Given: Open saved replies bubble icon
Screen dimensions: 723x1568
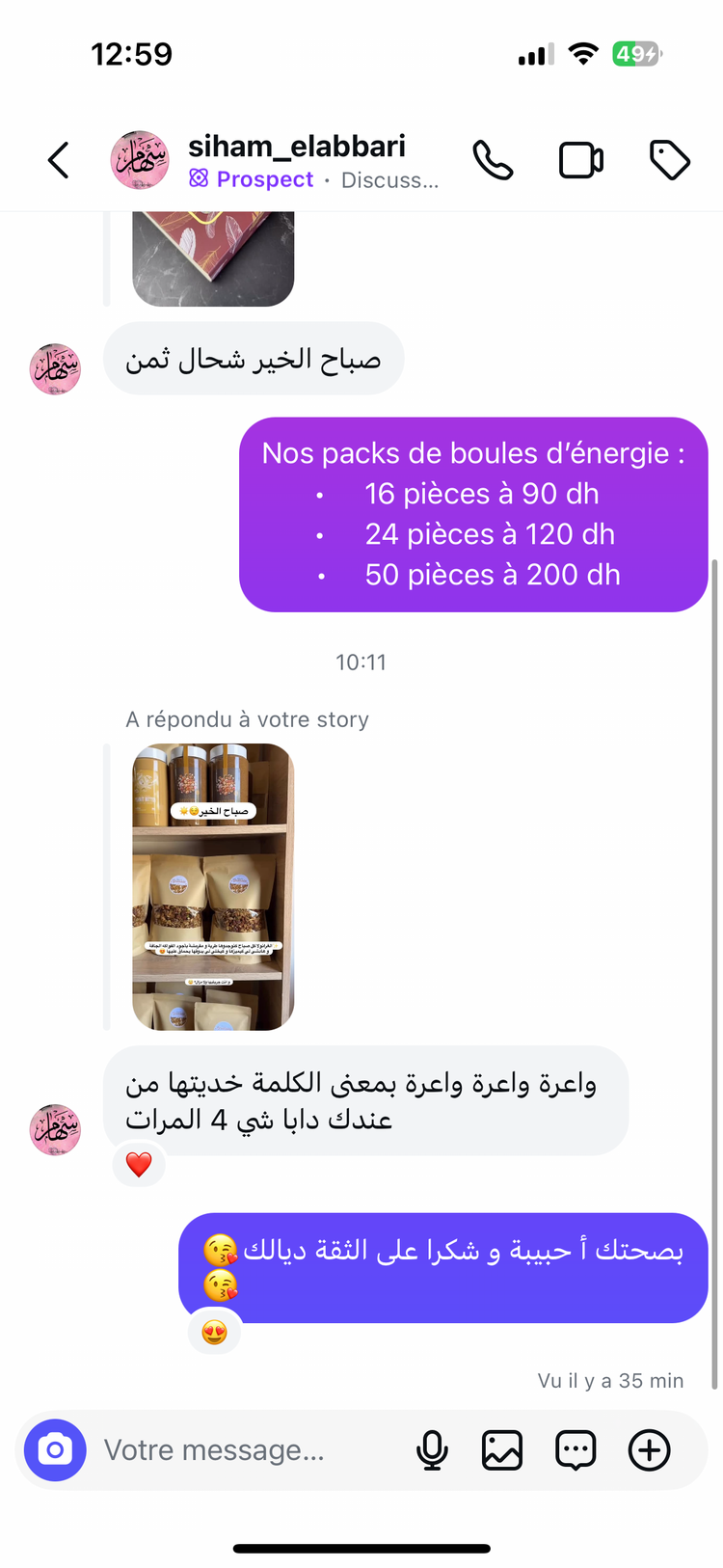Looking at the screenshot, I should point(576,1449).
